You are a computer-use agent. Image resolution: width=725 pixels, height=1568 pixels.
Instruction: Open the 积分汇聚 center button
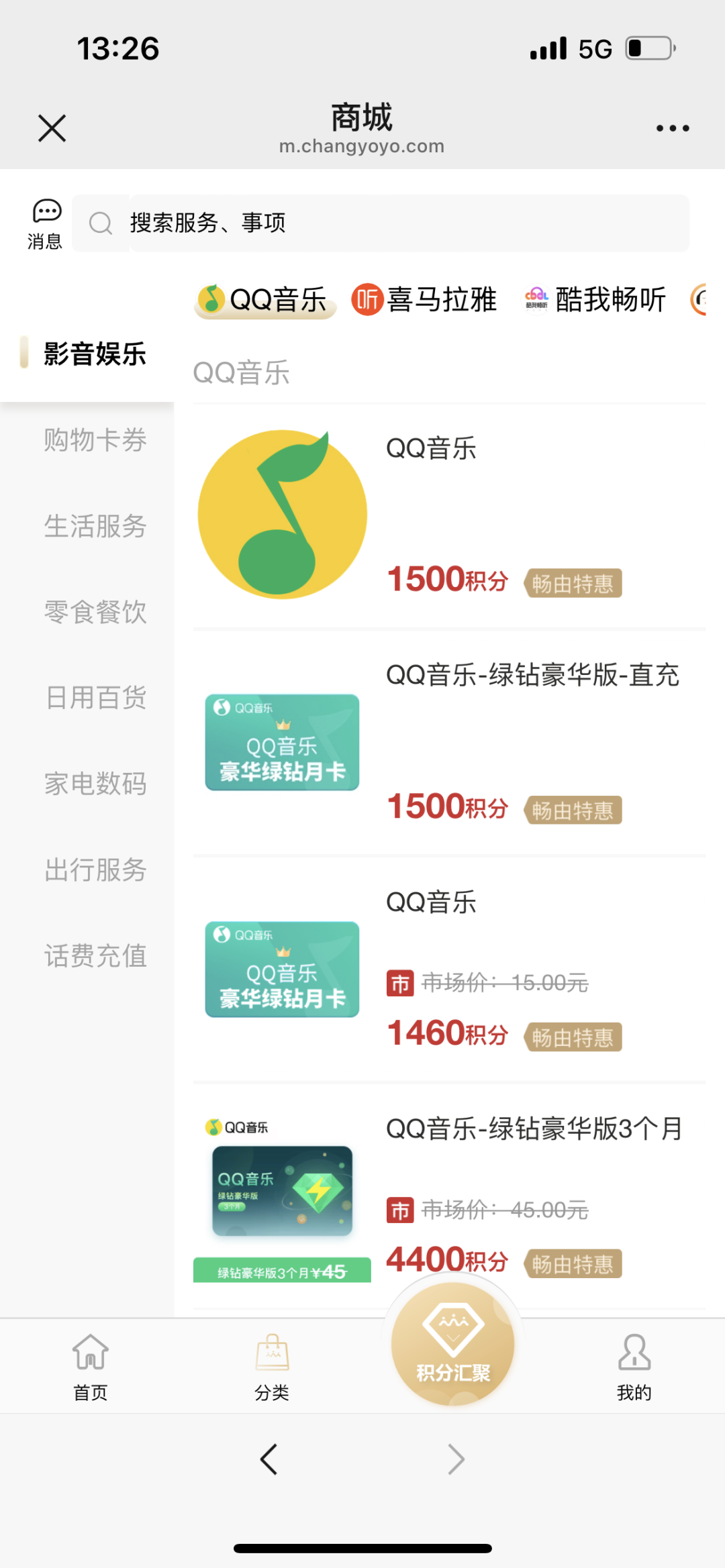(x=453, y=1345)
